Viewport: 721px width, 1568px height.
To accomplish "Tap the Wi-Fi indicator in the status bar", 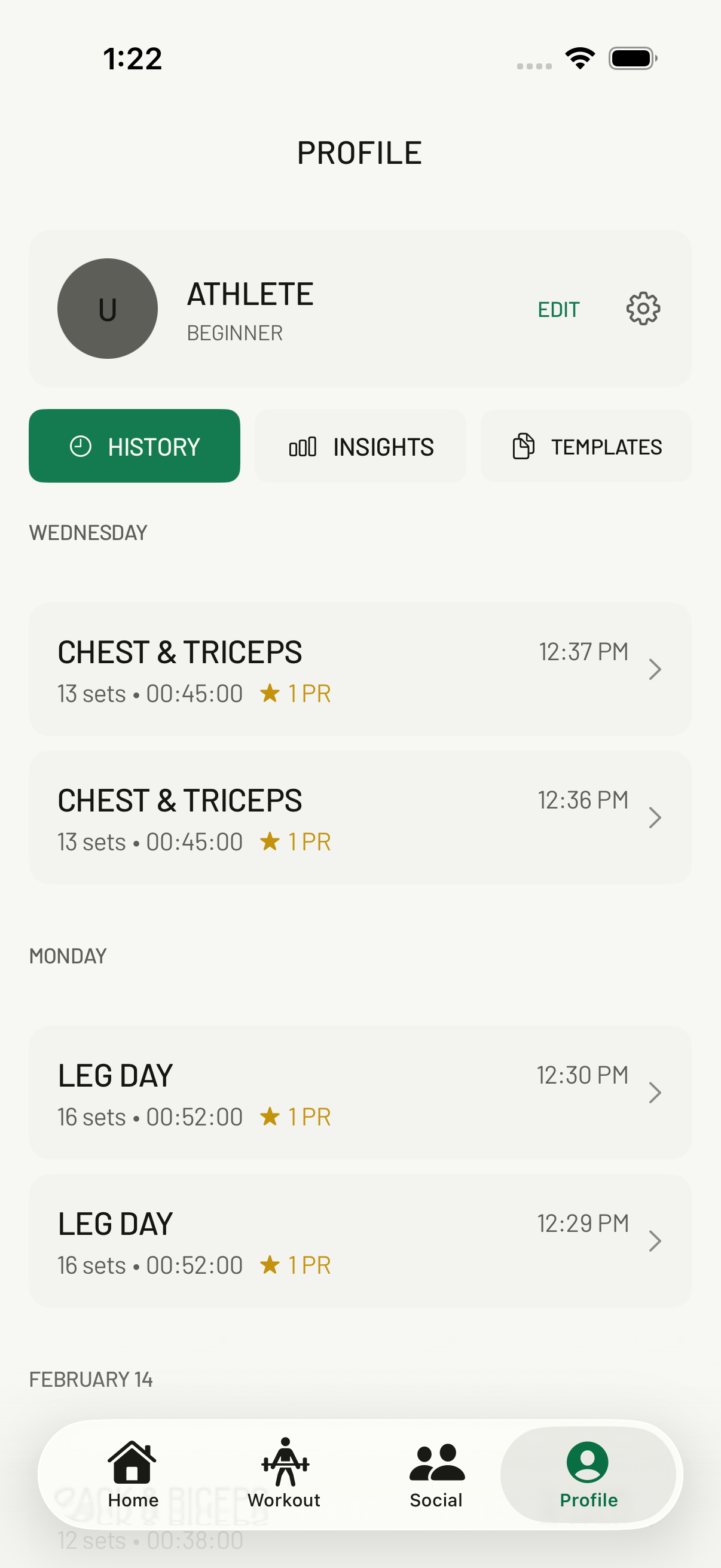I will tap(580, 57).
